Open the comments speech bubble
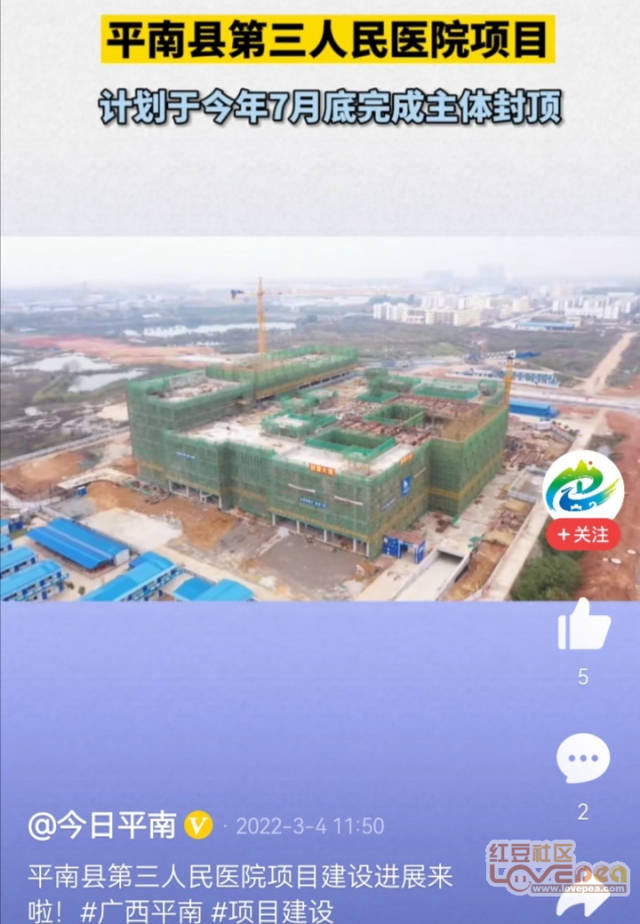This screenshot has height=924, width=640. point(583,758)
